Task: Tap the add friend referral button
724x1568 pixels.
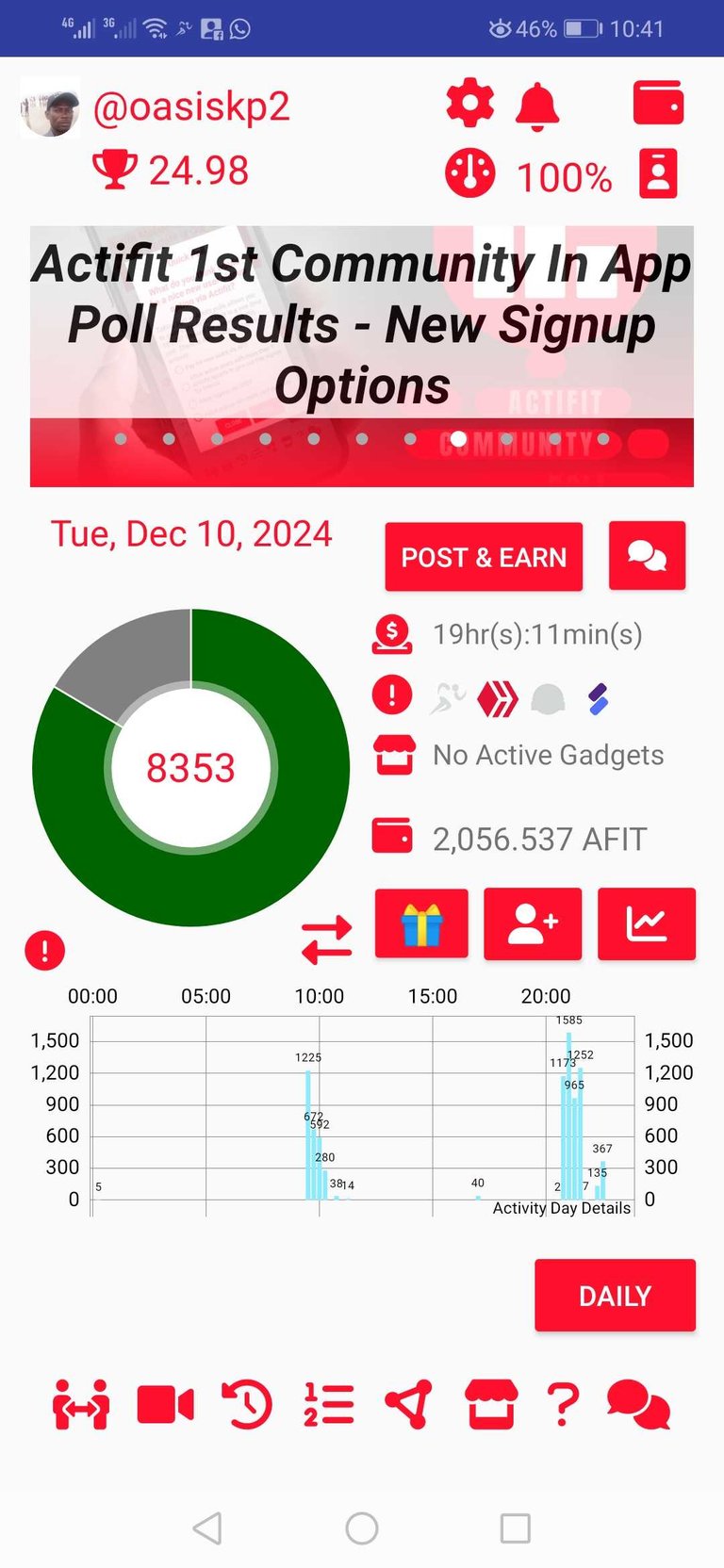Action: coord(533,923)
